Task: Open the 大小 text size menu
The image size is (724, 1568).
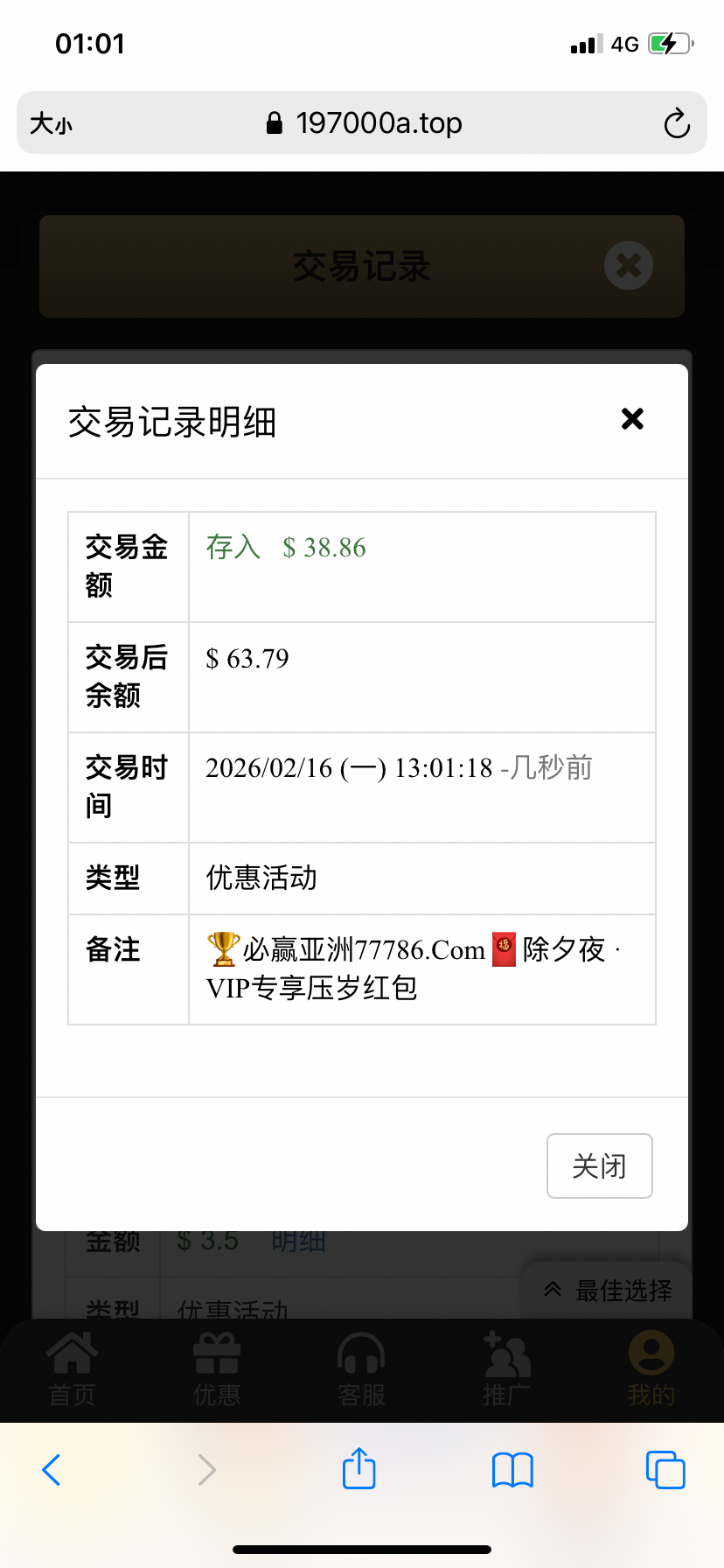Action: tap(52, 123)
